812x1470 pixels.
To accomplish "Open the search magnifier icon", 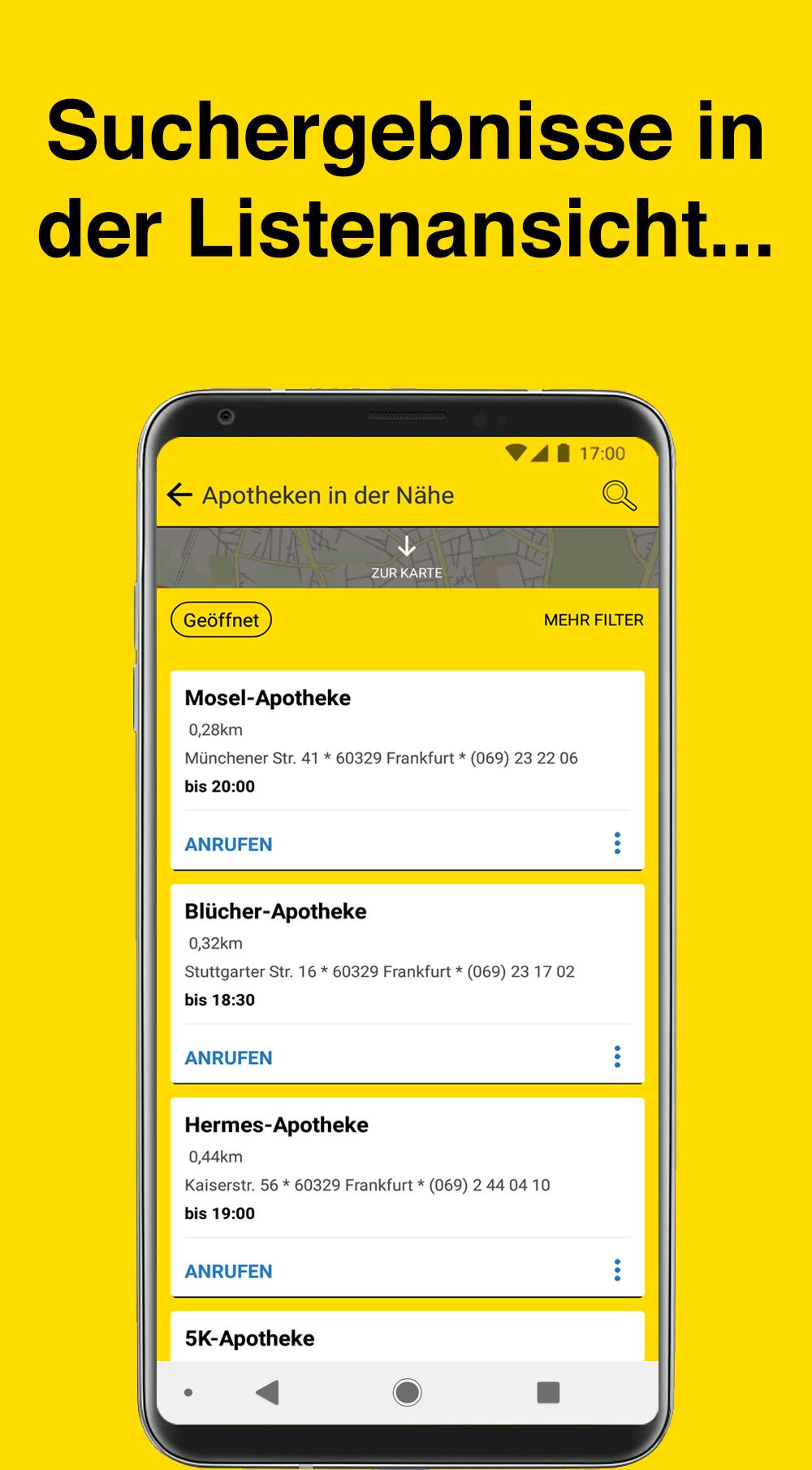I will click(x=619, y=494).
